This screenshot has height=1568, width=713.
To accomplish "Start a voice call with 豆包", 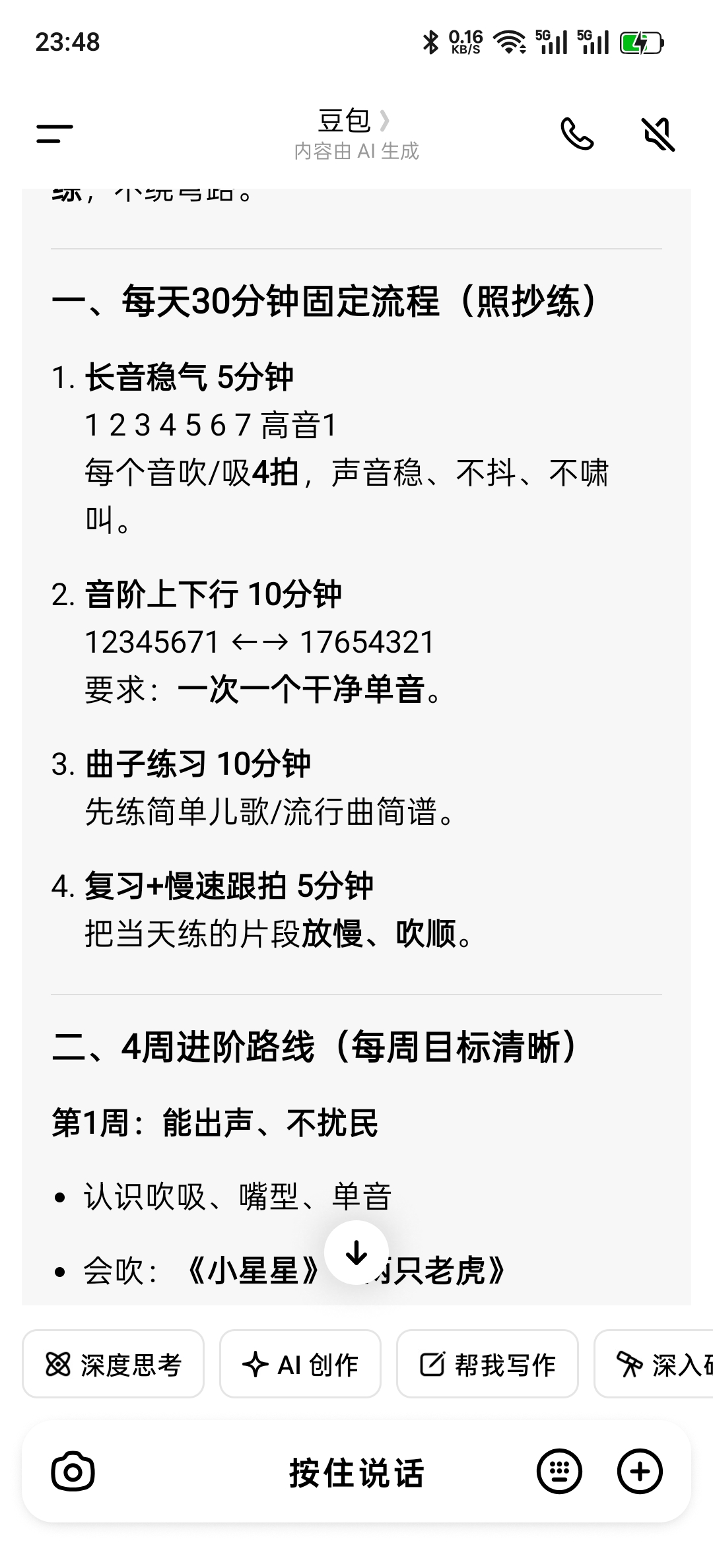I will coord(577,134).
